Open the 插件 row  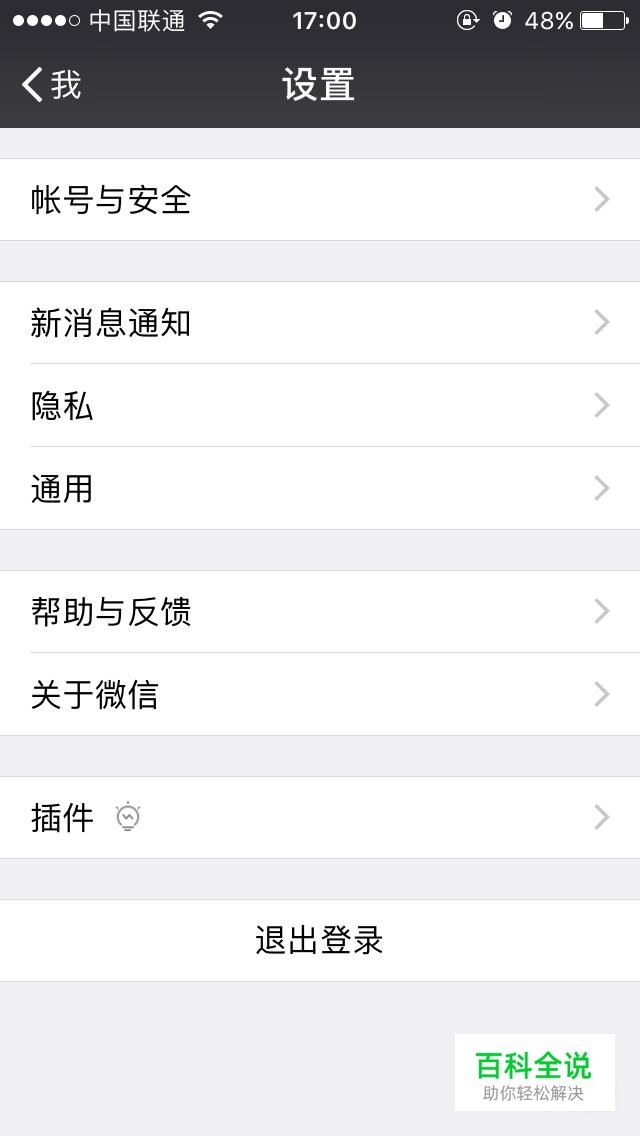click(x=320, y=818)
